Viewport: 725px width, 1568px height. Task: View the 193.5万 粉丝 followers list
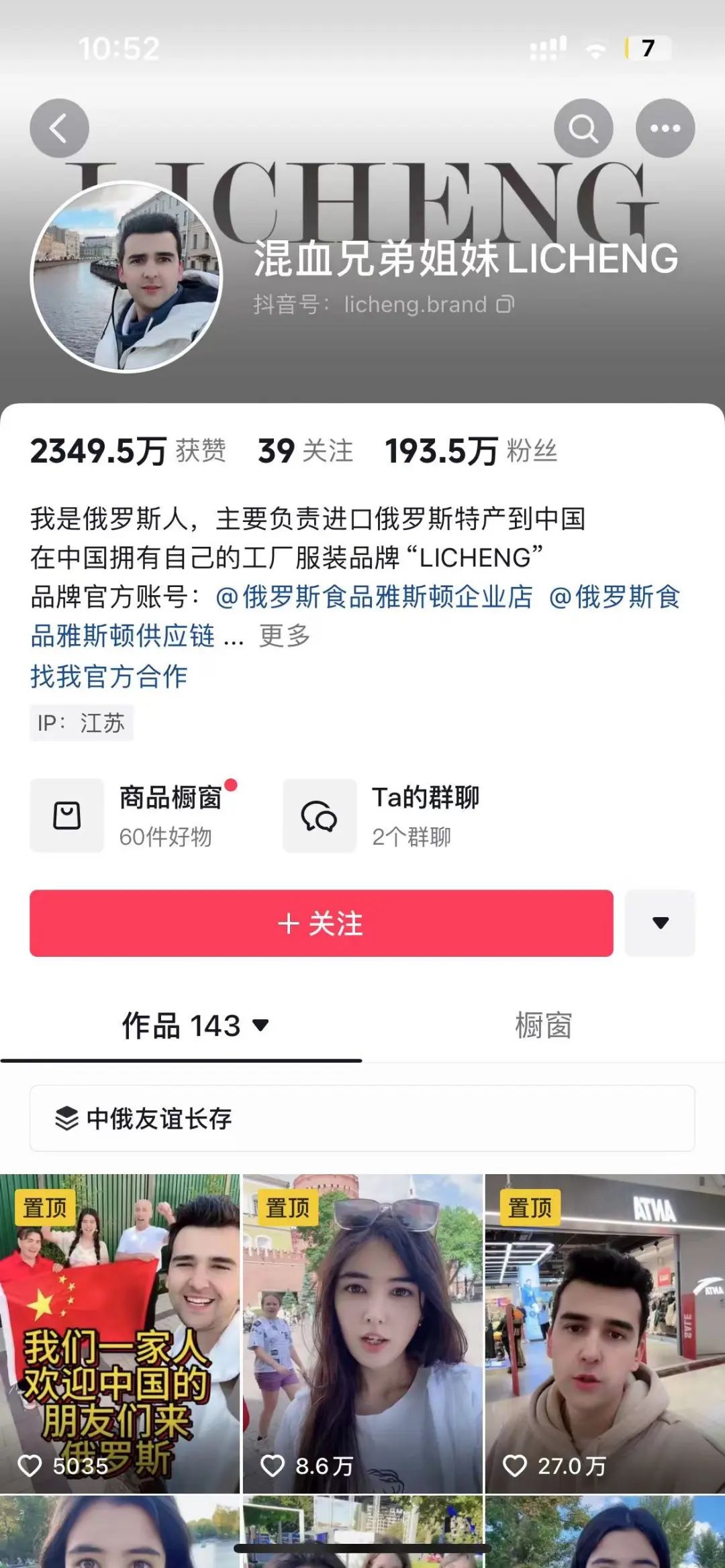click(471, 451)
